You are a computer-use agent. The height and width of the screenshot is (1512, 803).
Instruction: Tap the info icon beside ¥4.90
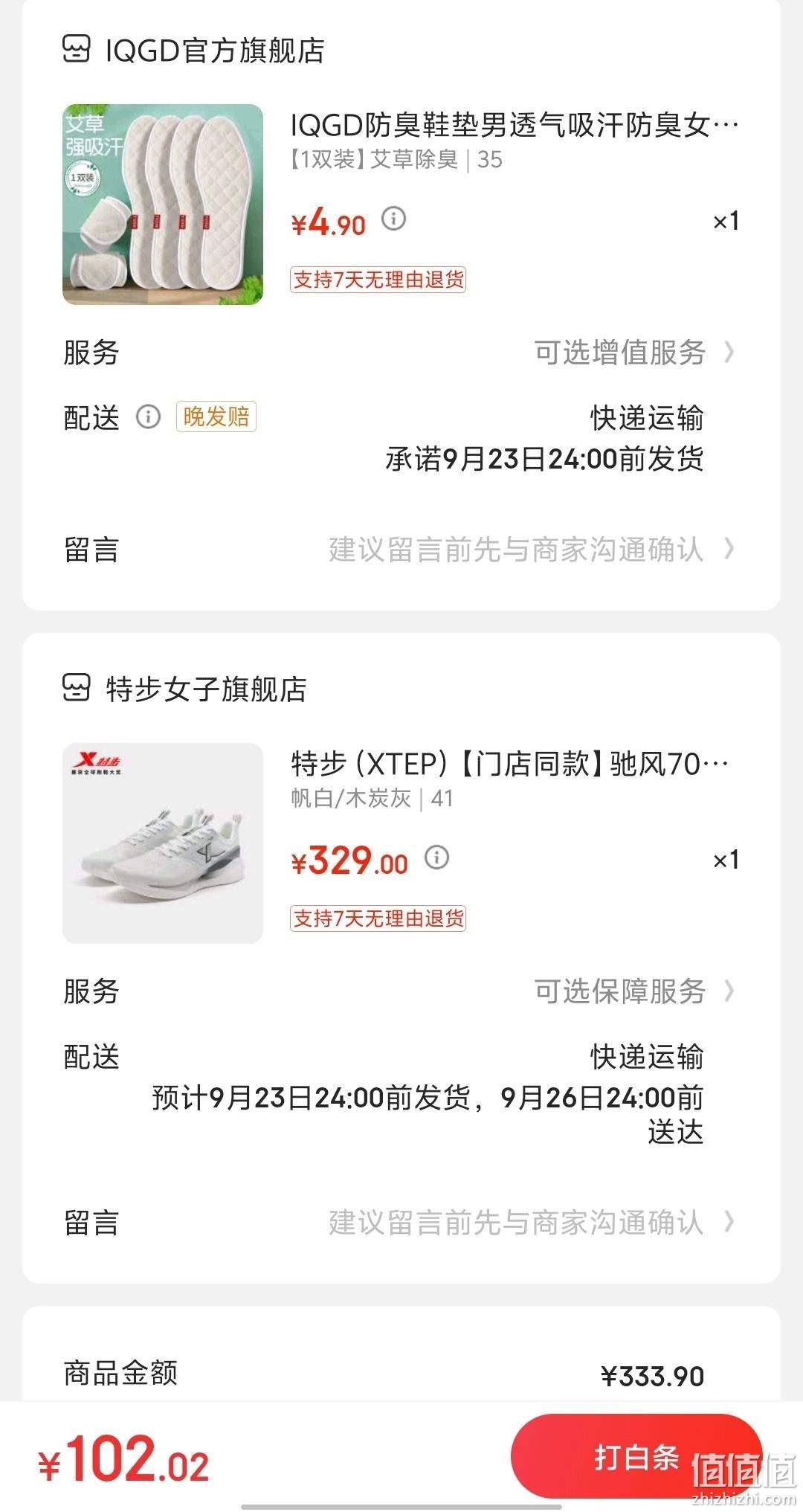pyautogui.click(x=394, y=219)
